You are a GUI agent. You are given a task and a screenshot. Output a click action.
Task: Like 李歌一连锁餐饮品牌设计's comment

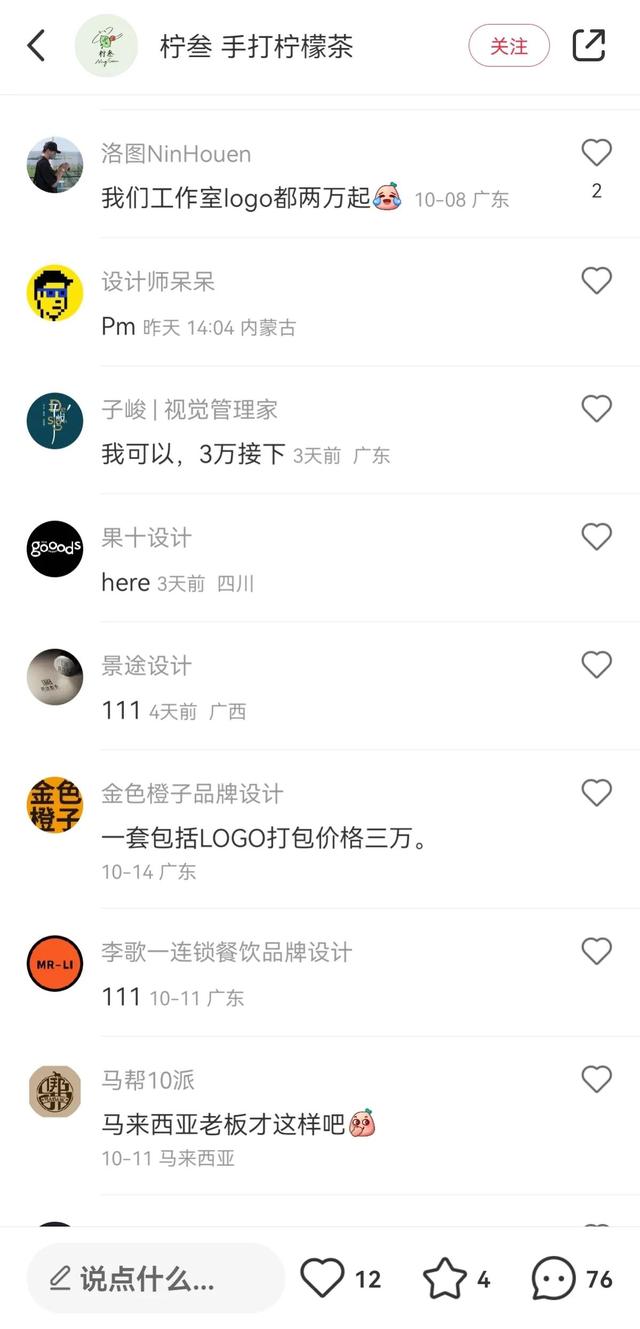click(596, 951)
